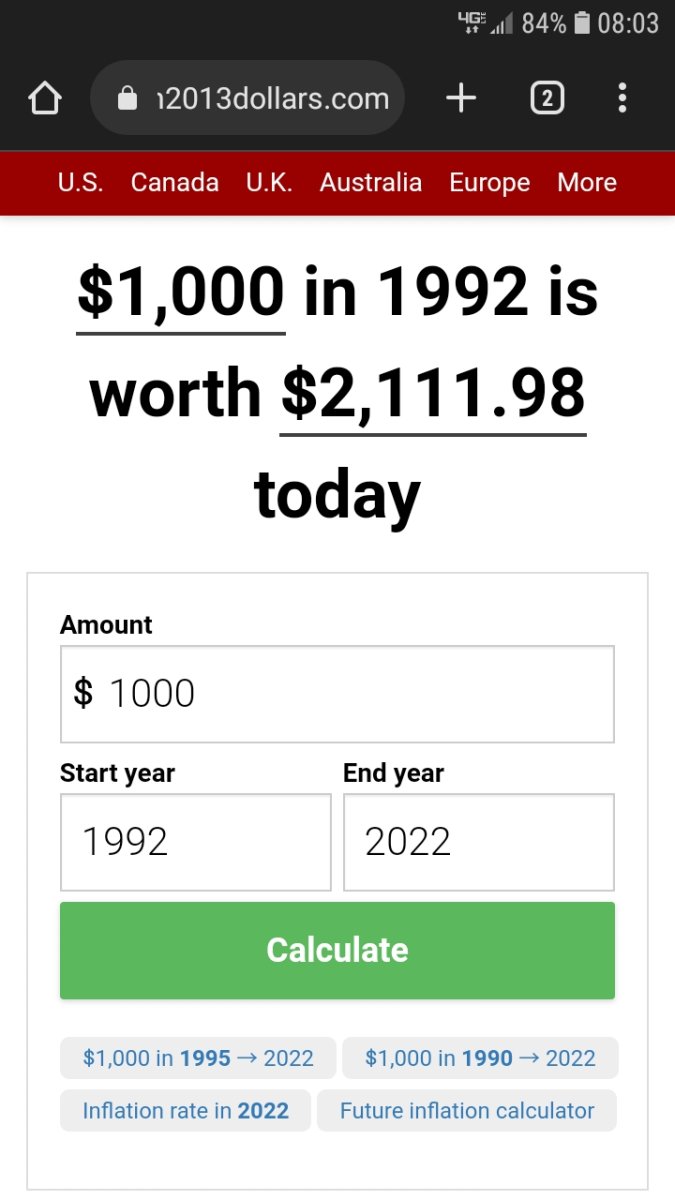Switch to the Australia section
Image resolution: width=675 pixels, height=1200 pixels.
[370, 182]
